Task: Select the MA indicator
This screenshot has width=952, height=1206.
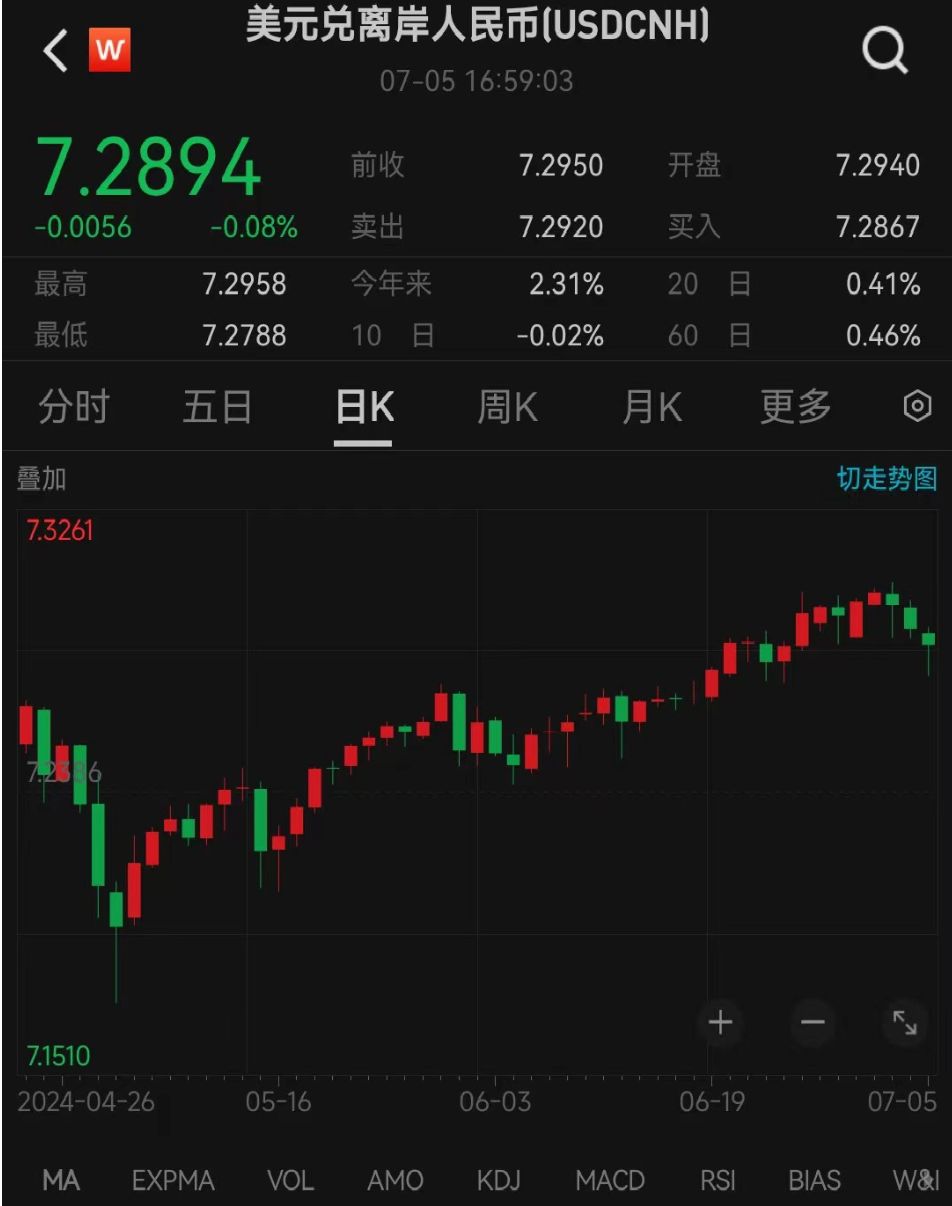Action: (61, 1181)
